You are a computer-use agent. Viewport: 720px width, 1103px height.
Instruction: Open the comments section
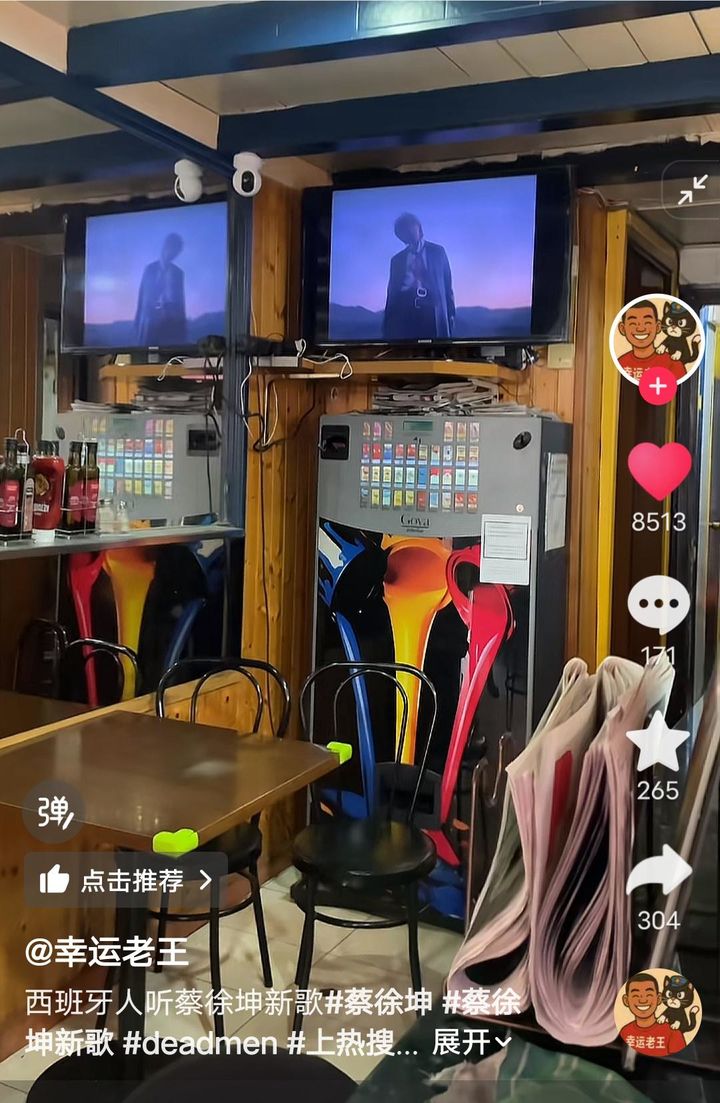click(x=658, y=605)
